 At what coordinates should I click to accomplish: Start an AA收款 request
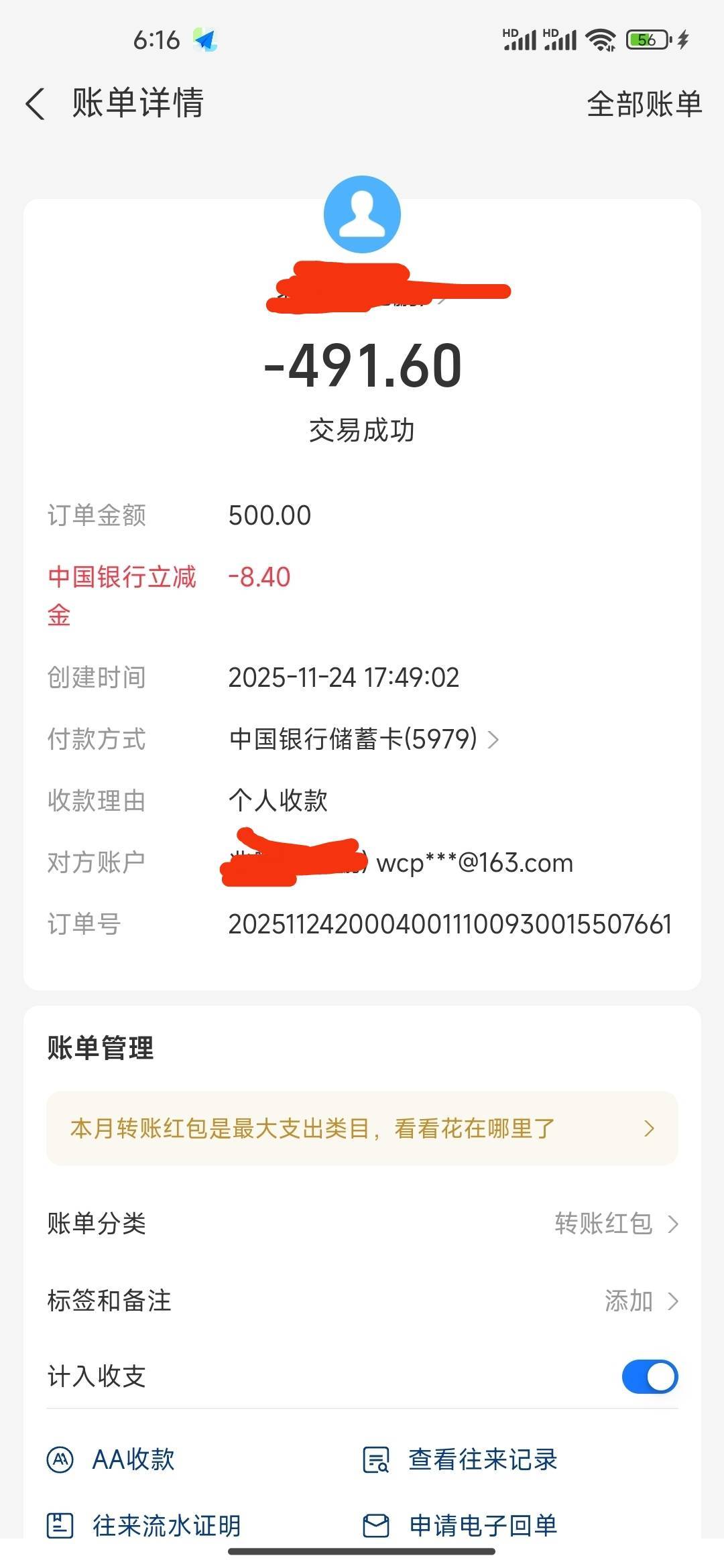[x=112, y=1459]
